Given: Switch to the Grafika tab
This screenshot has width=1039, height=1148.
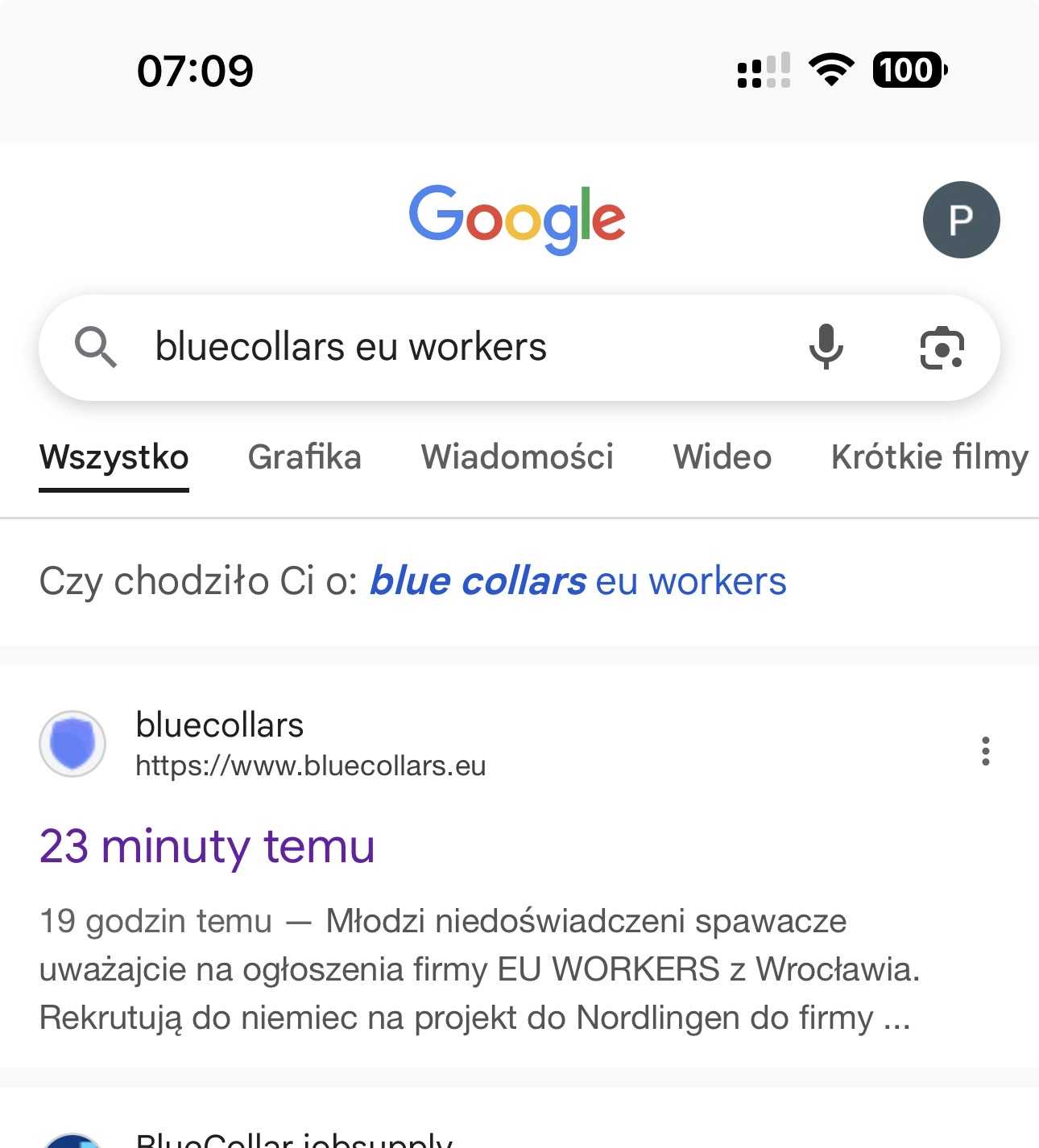Looking at the screenshot, I should 304,457.
